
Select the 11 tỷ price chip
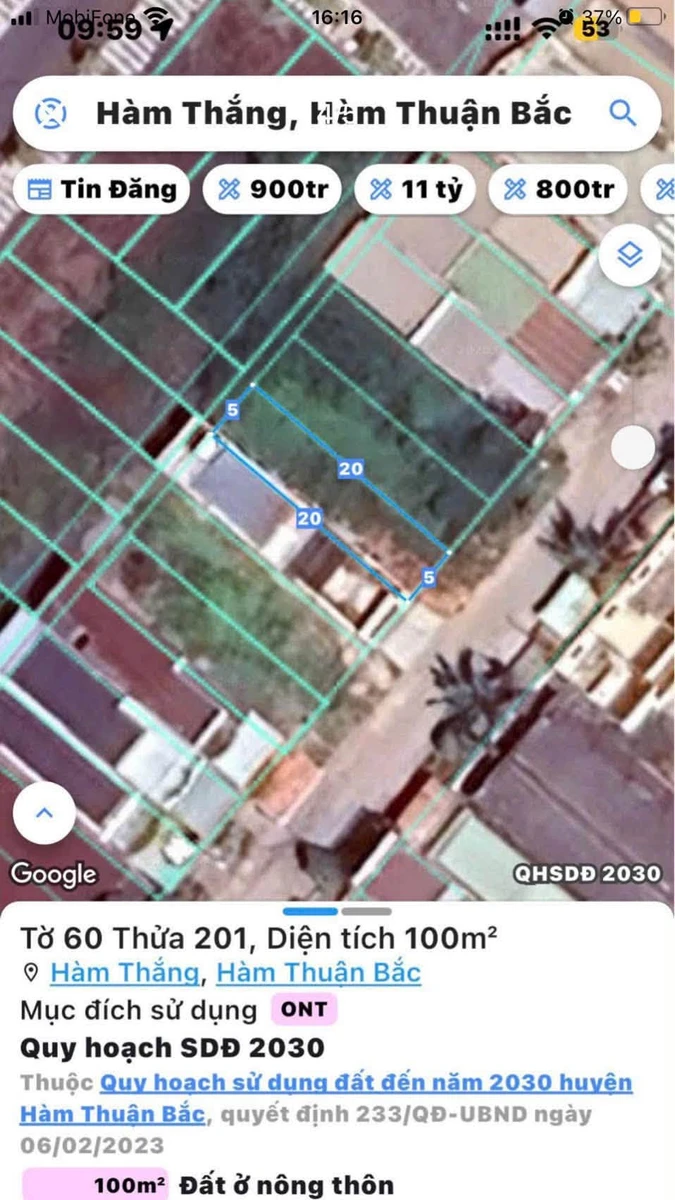(415, 189)
